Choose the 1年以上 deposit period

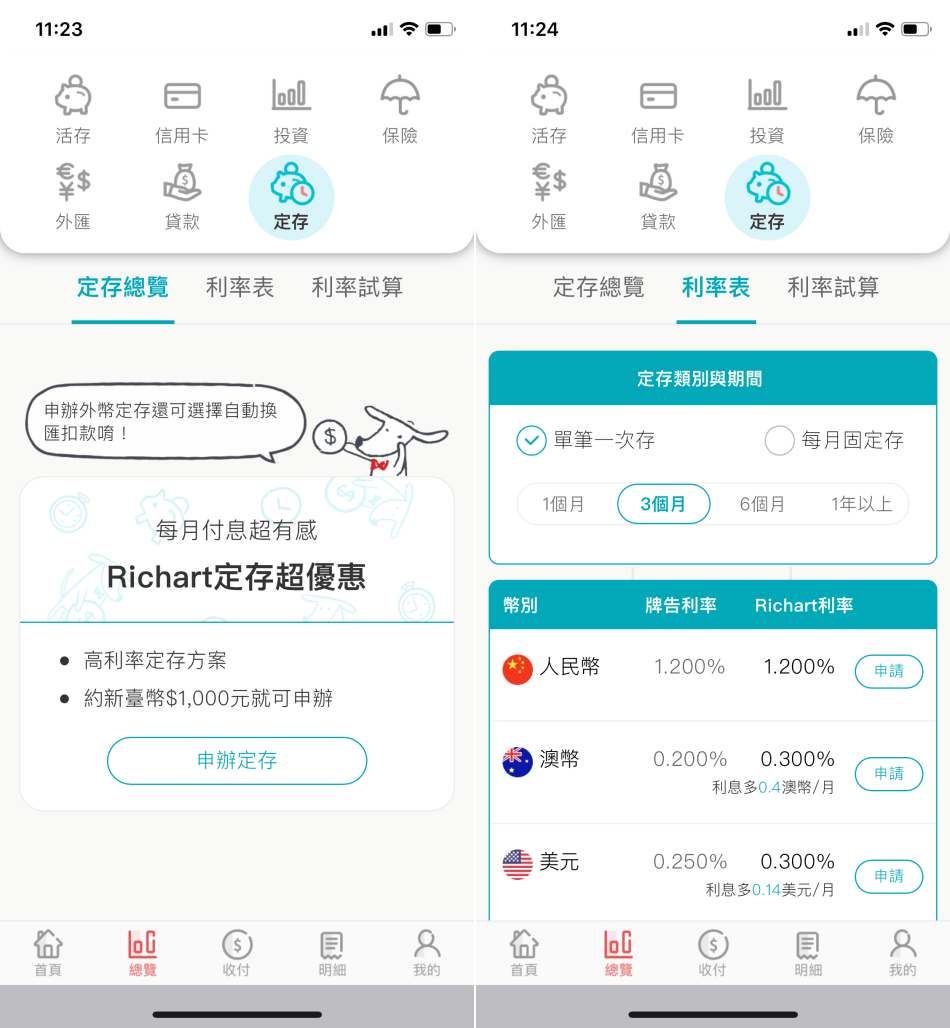tap(861, 504)
